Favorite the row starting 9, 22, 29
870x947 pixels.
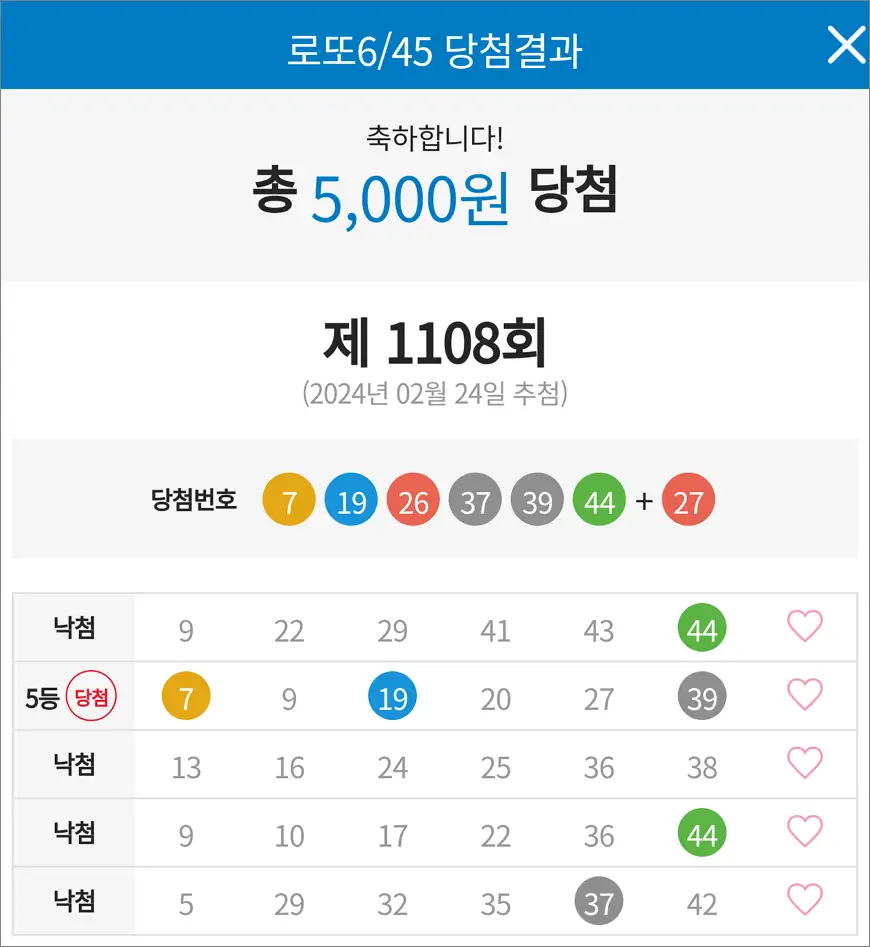(805, 627)
